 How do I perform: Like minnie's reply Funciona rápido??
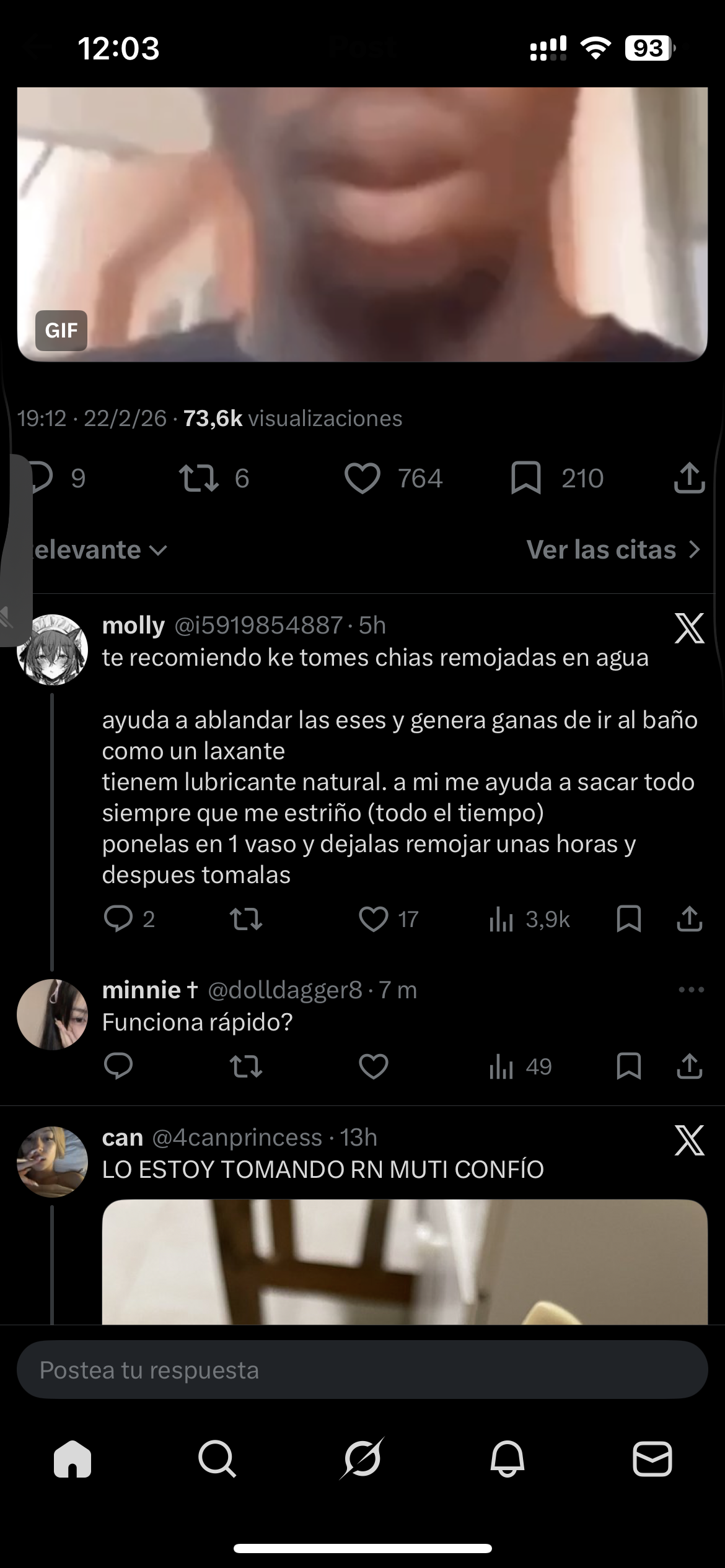(x=374, y=1066)
